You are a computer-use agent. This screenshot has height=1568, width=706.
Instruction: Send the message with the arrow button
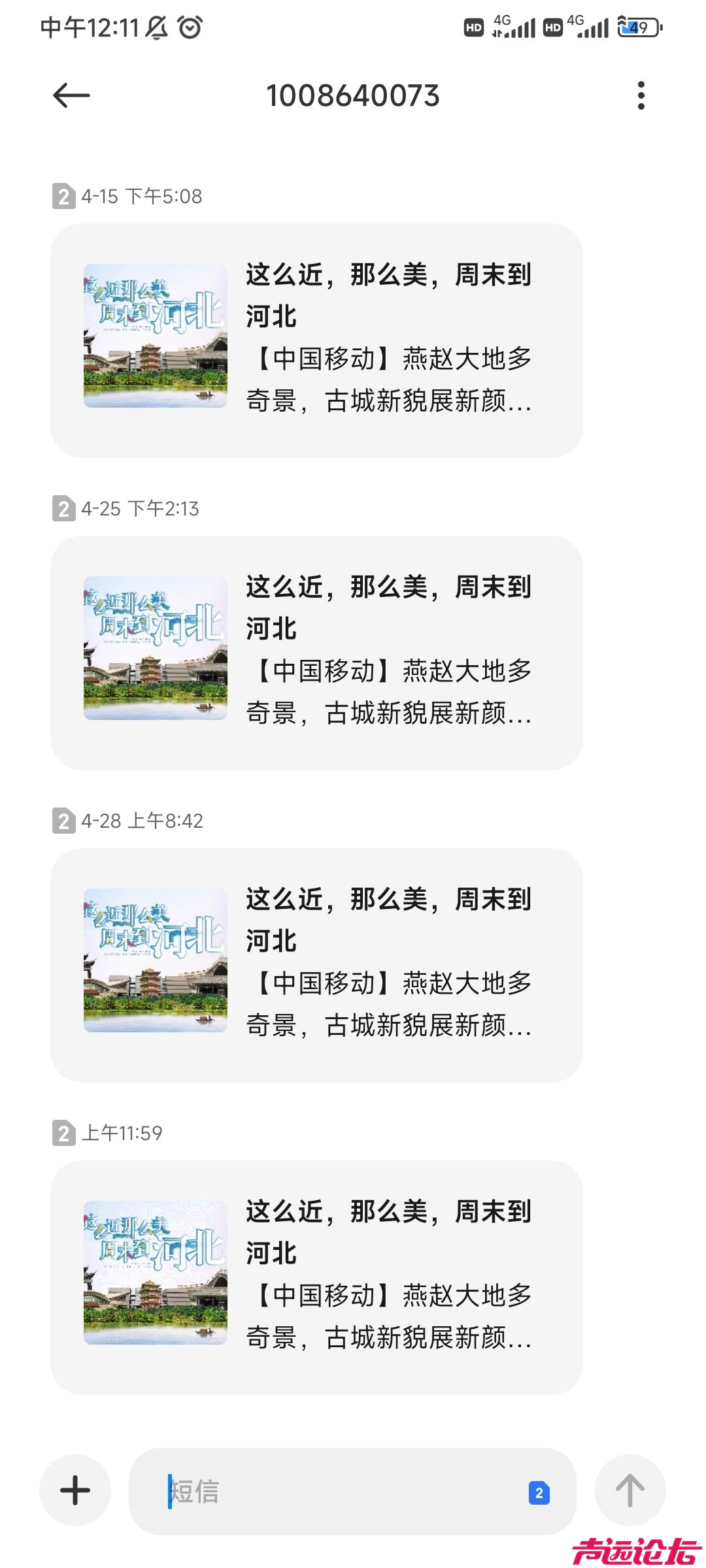(x=630, y=1490)
